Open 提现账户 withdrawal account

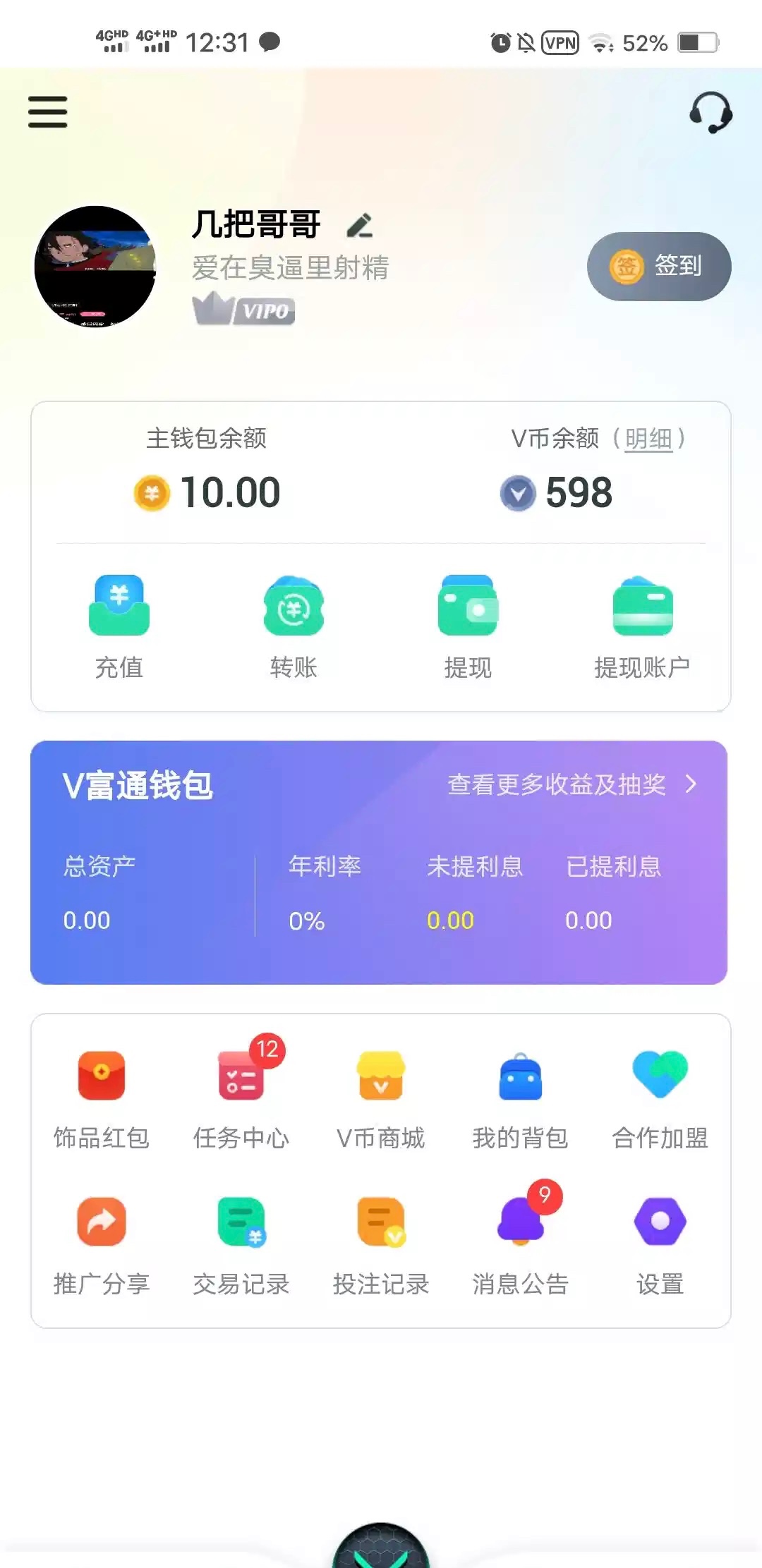pos(642,624)
